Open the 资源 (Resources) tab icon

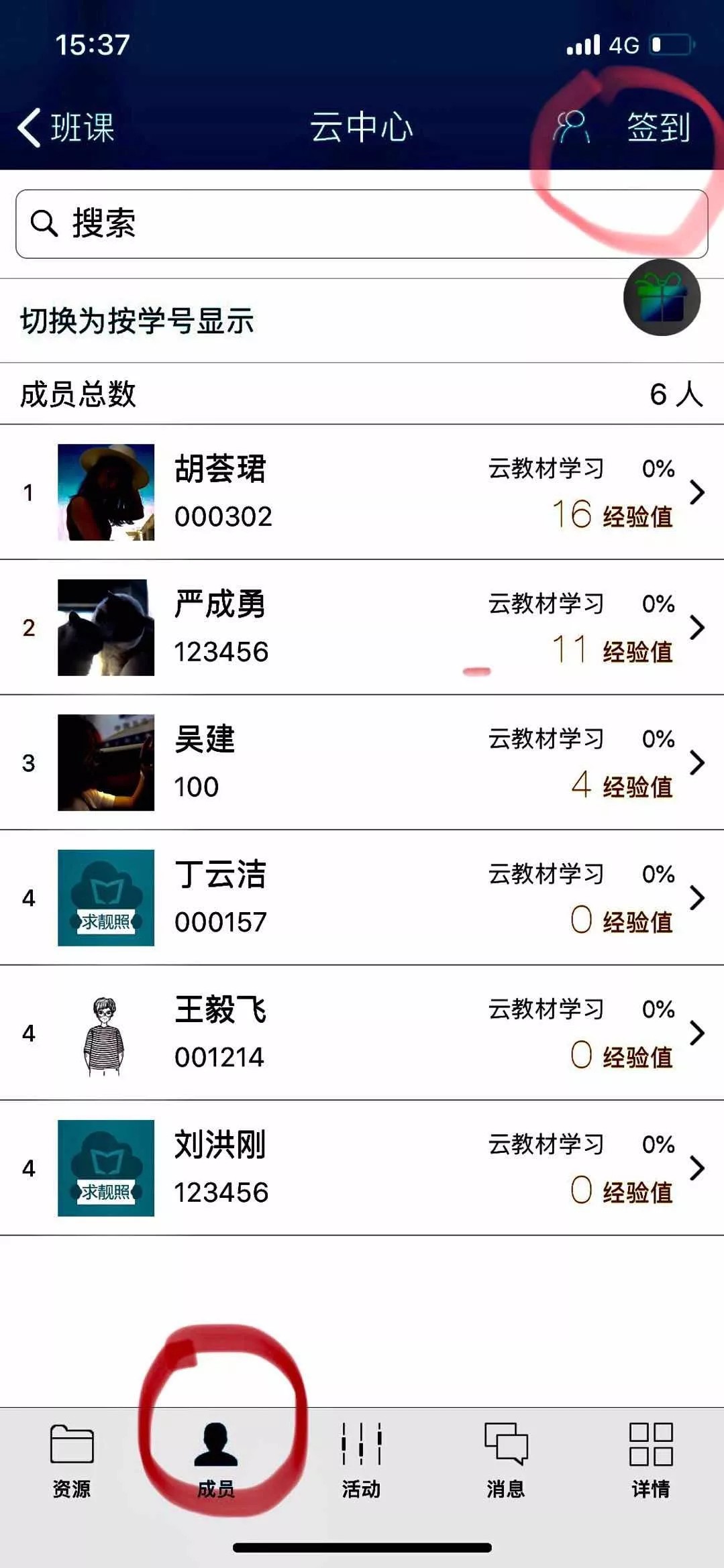(71, 1443)
